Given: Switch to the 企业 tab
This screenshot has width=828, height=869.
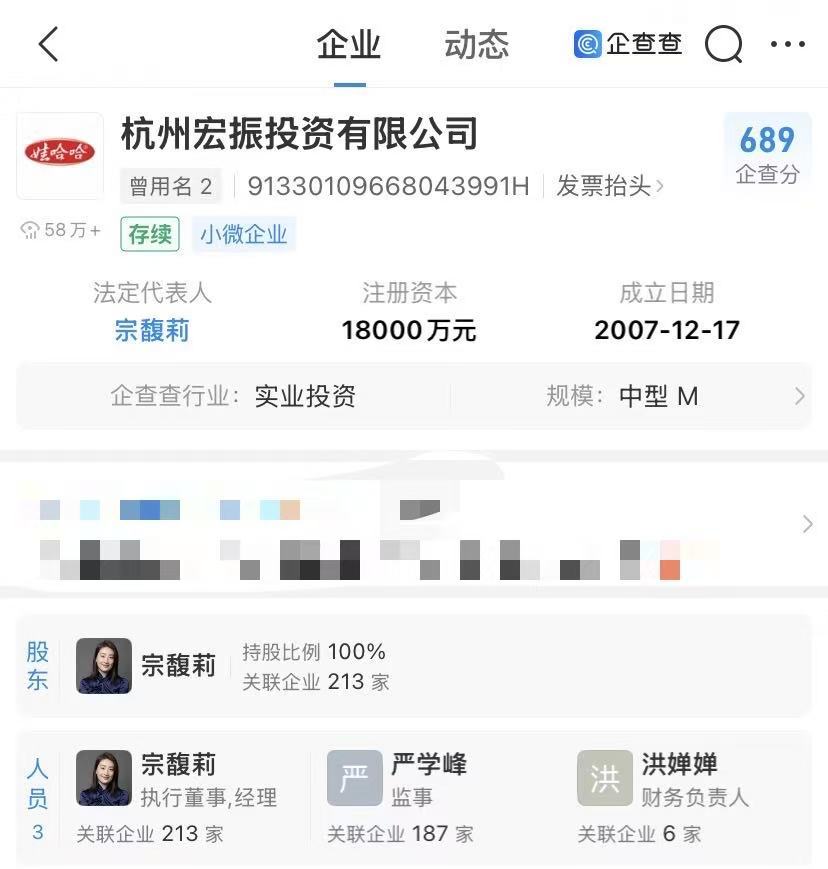Looking at the screenshot, I should coord(348,45).
